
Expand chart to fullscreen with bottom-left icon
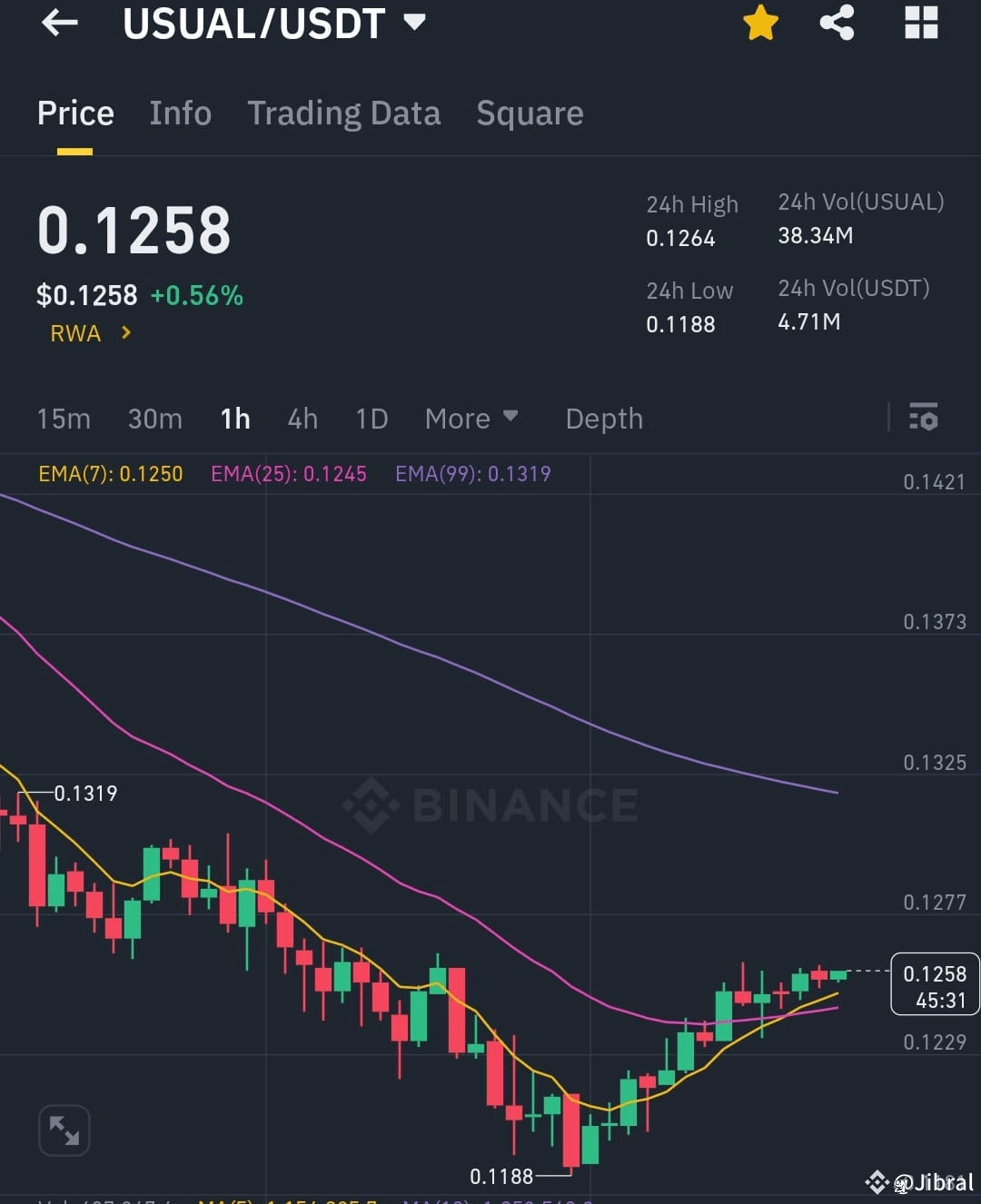tap(64, 1130)
